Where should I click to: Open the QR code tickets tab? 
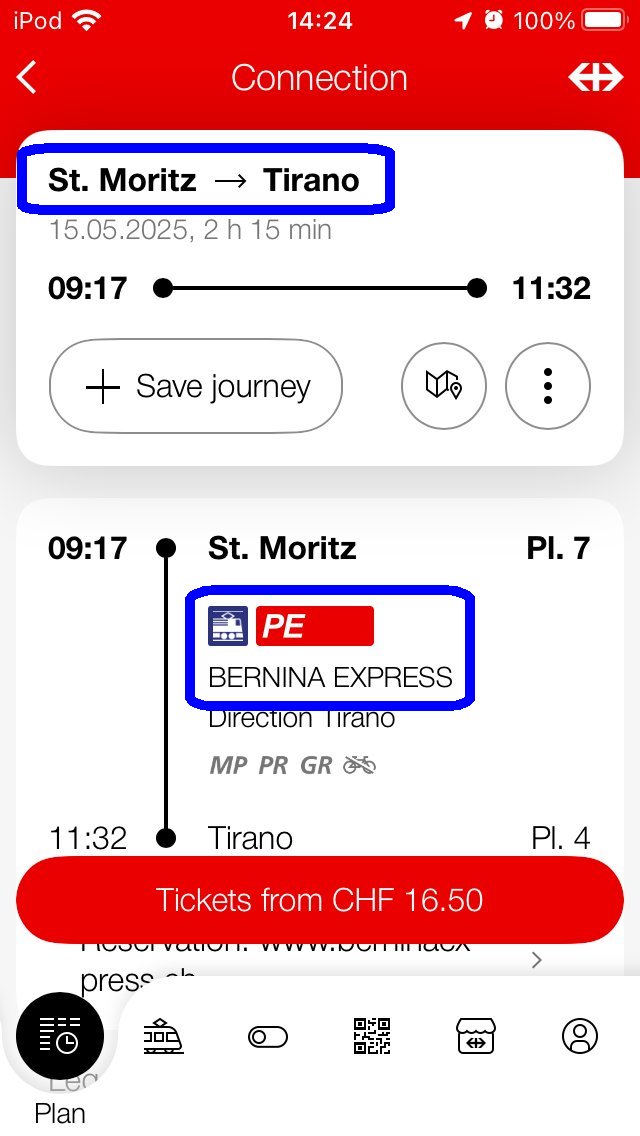tap(372, 1036)
